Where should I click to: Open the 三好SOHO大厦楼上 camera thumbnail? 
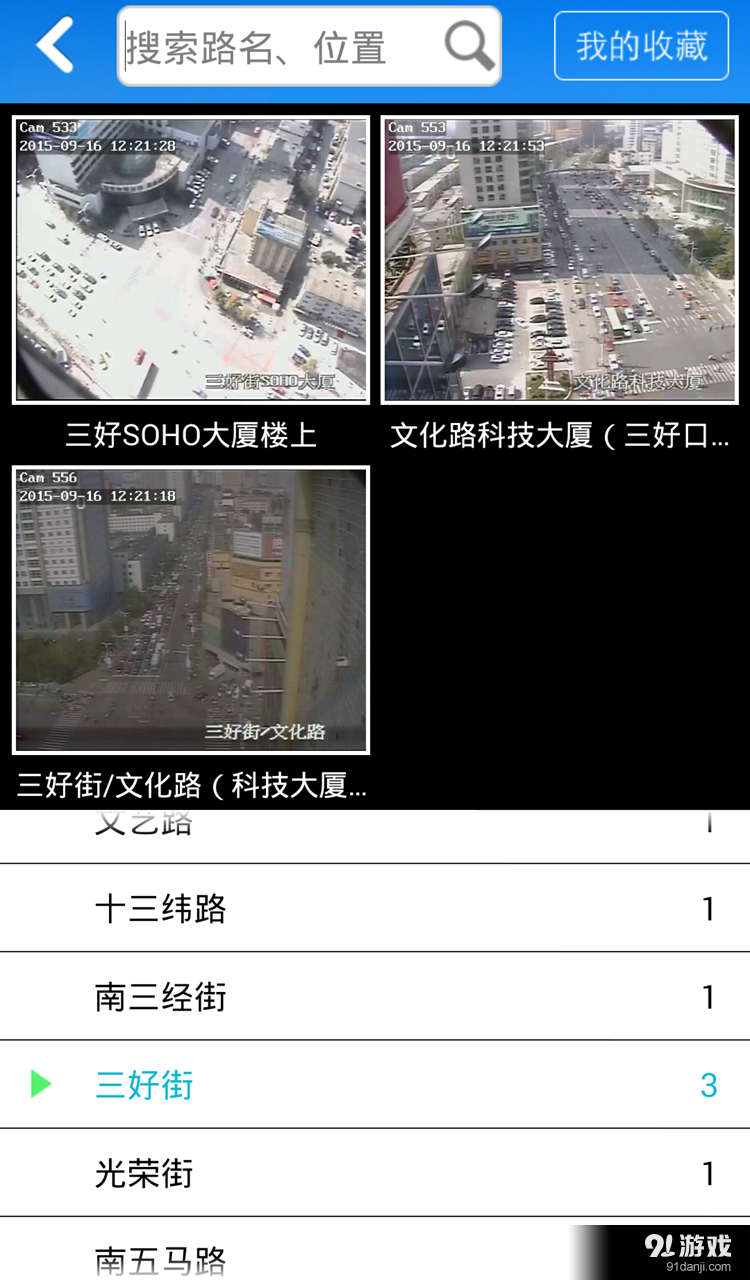[190, 260]
